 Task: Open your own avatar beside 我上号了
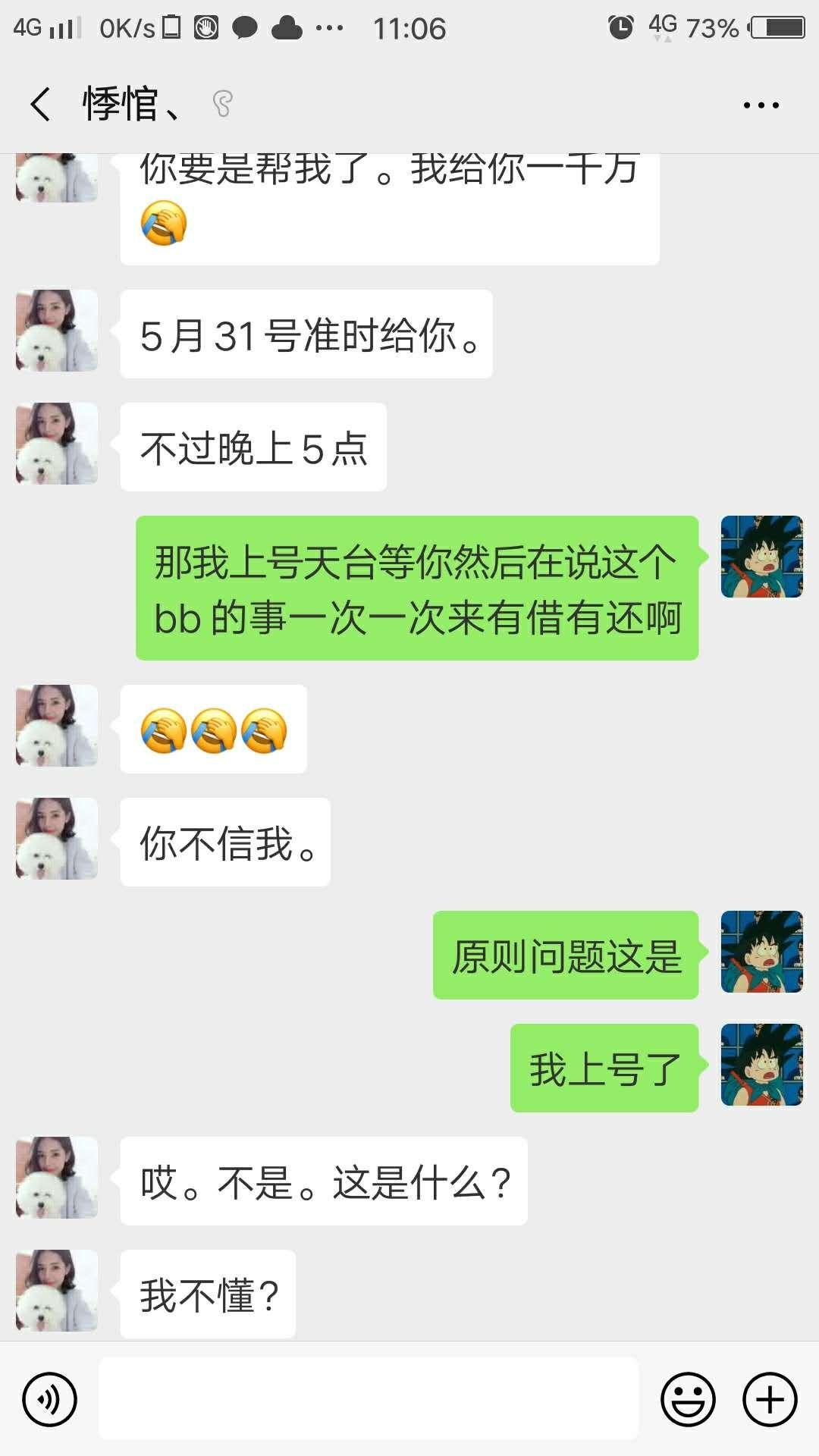pos(761,1065)
